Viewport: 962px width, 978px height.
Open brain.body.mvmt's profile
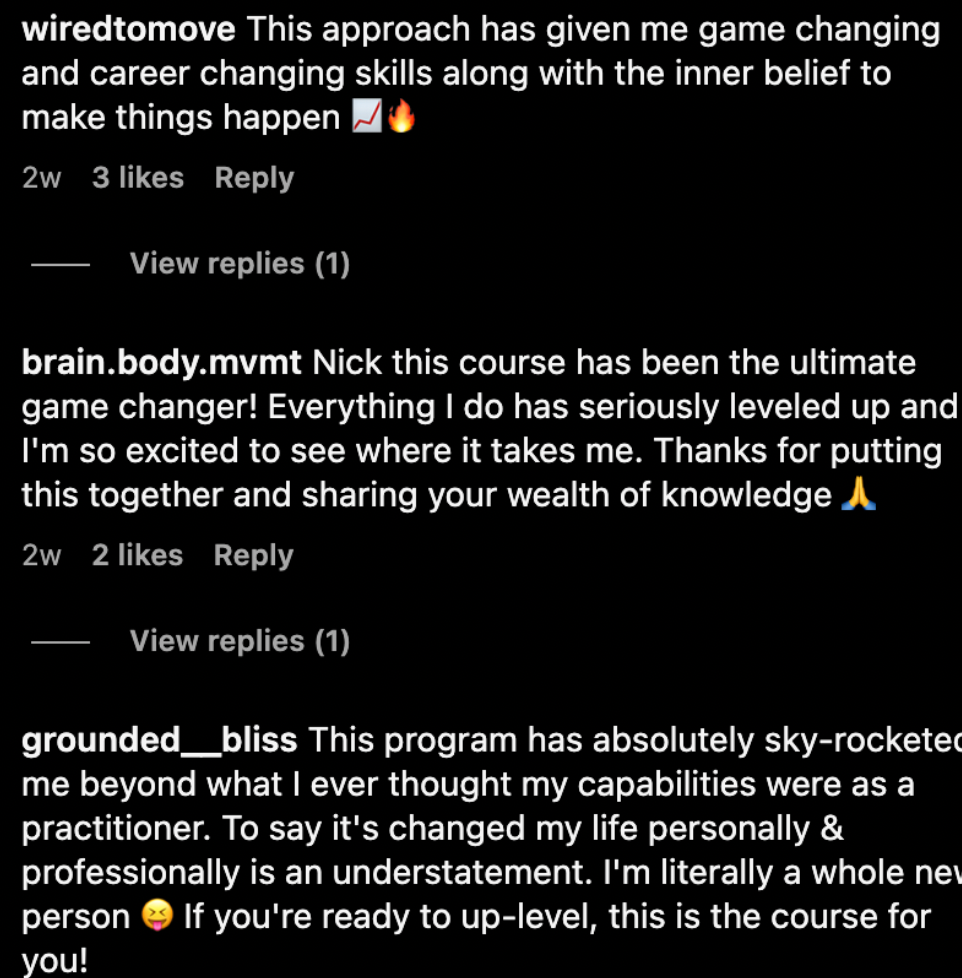click(x=162, y=362)
